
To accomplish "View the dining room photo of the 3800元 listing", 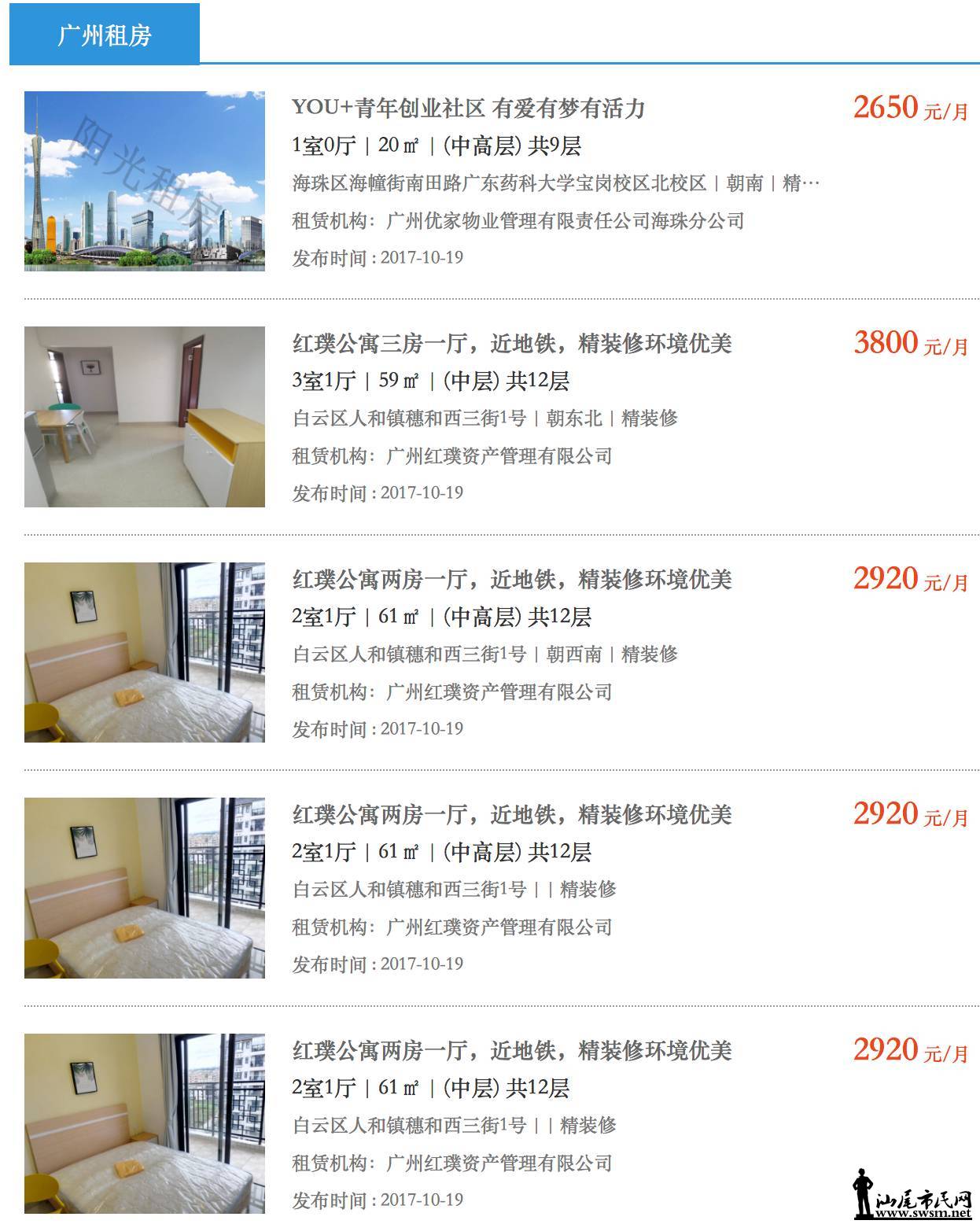I will [x=145, y=416].
